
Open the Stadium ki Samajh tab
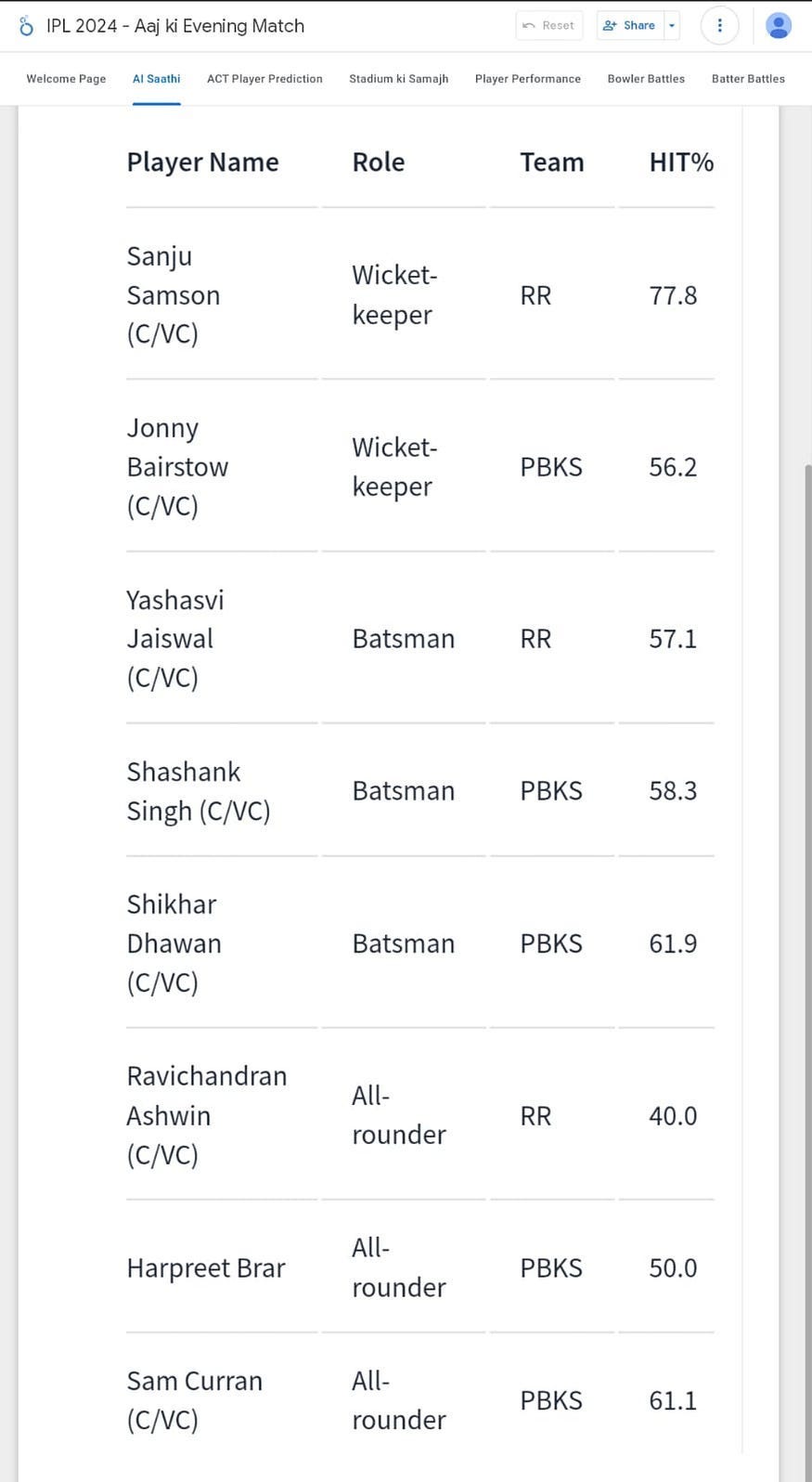398,79
